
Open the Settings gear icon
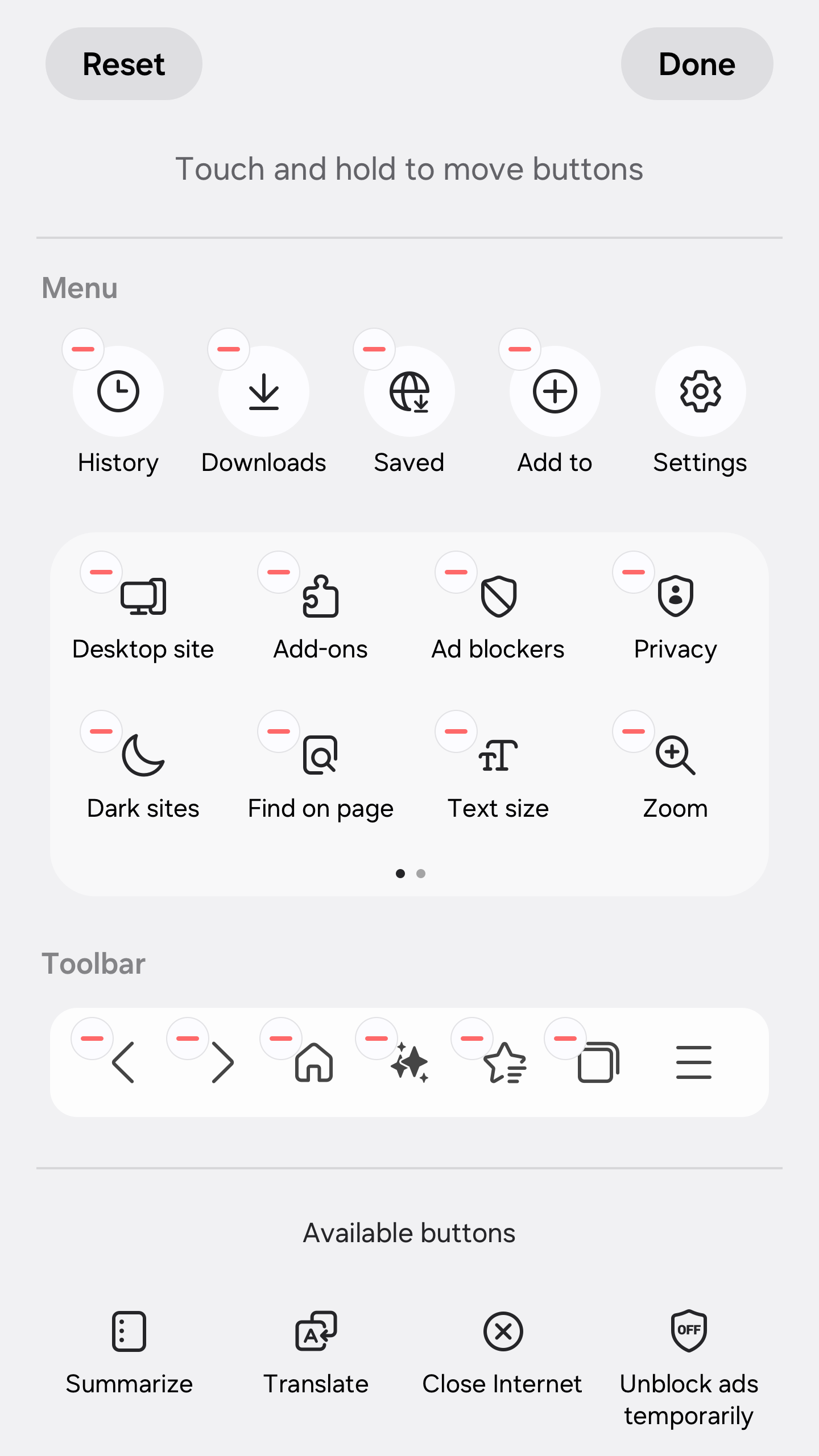pos(700,391)
